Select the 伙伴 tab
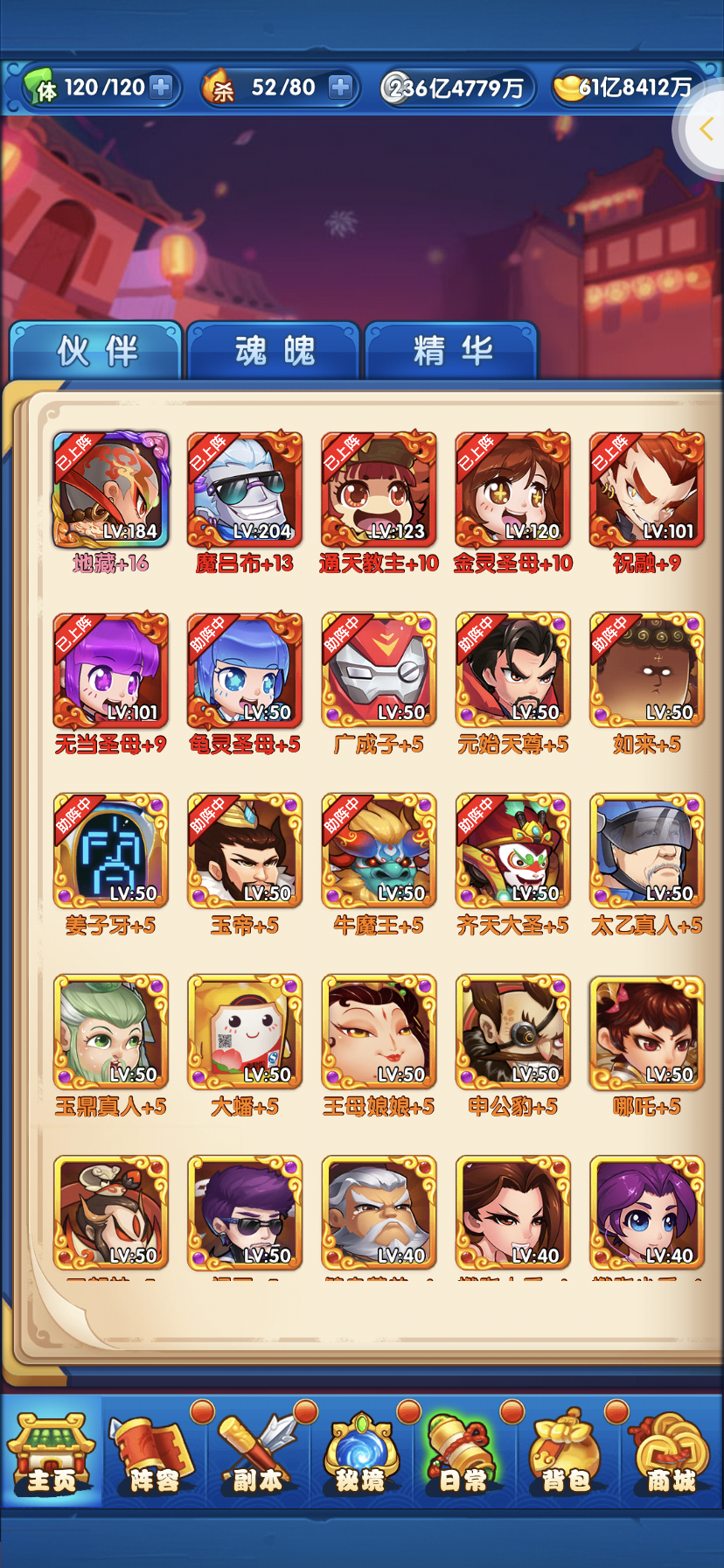Image resolution: width=724 pixels, height=1568 pixels. point(96,351)
